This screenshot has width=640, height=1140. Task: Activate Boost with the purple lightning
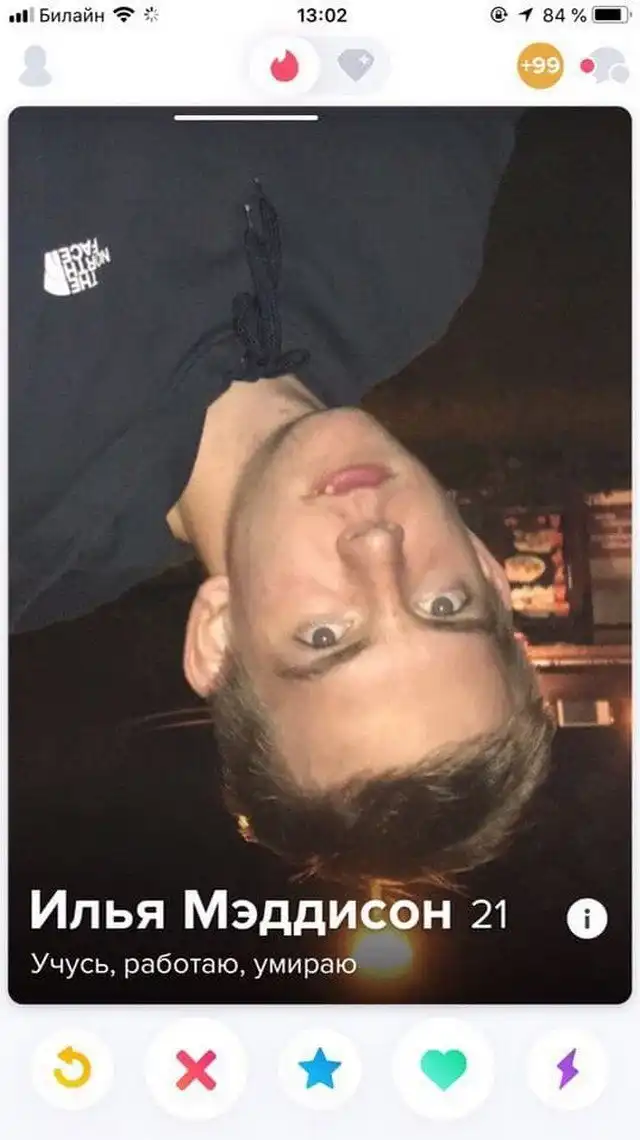[567, 1070]
